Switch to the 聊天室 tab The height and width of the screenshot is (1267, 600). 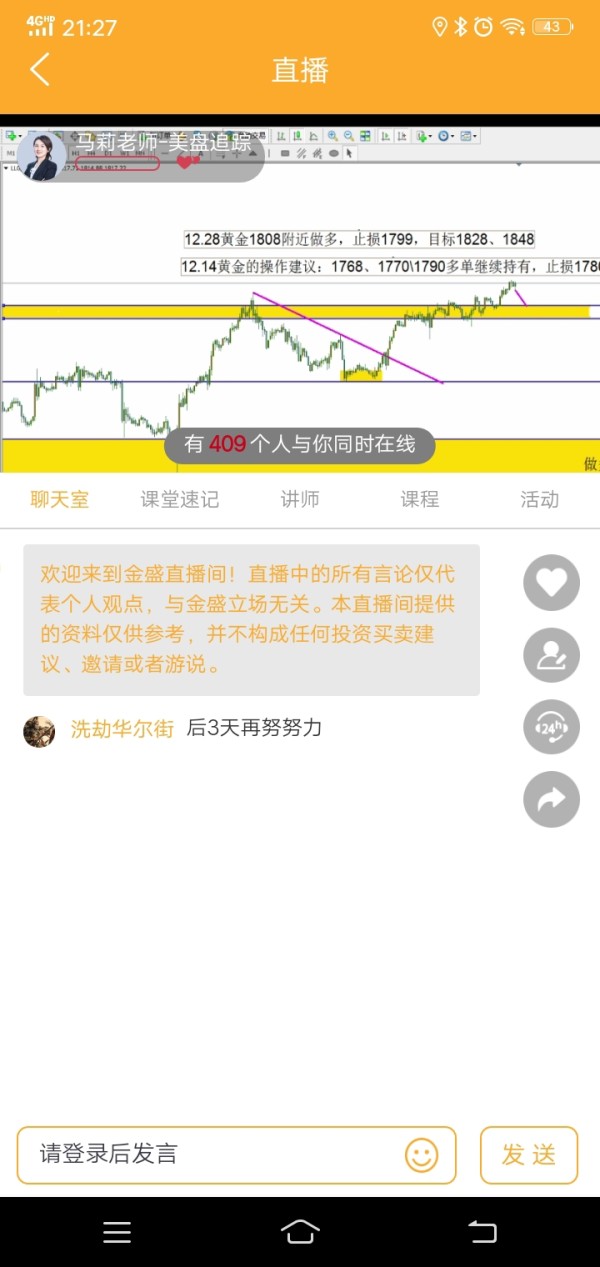[60, 500]
